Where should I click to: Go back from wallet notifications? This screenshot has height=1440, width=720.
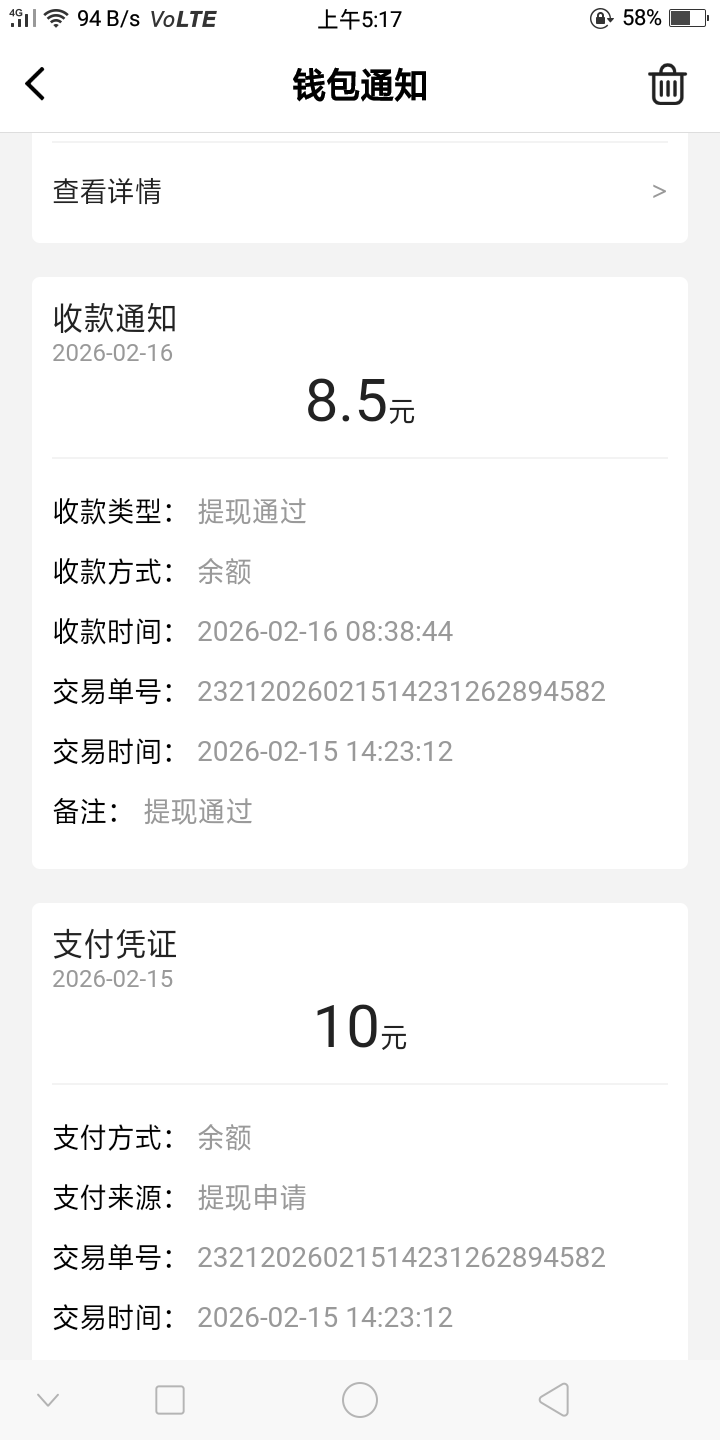click(x=36, y=84)
